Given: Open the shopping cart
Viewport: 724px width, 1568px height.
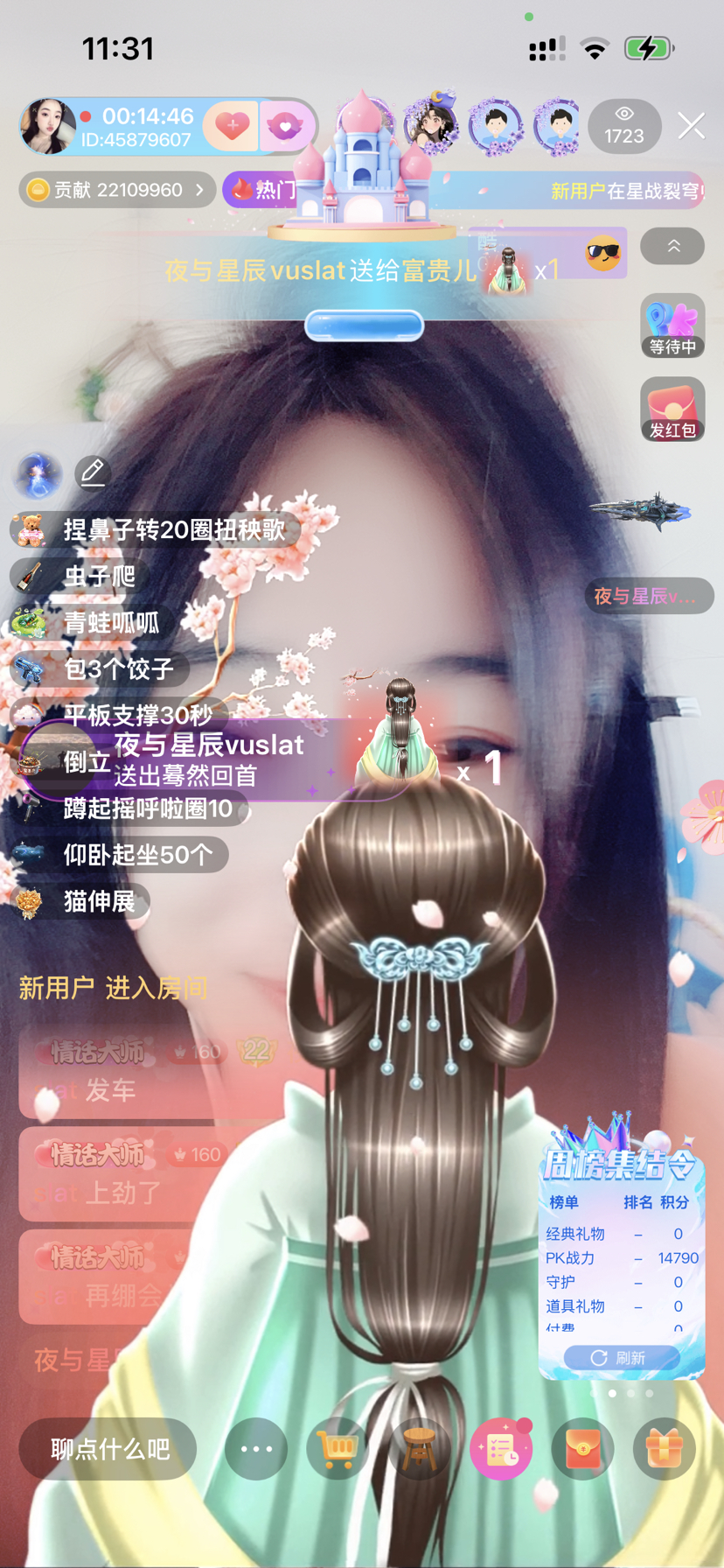Looking at the screenshot, I should coord(338,1449).
